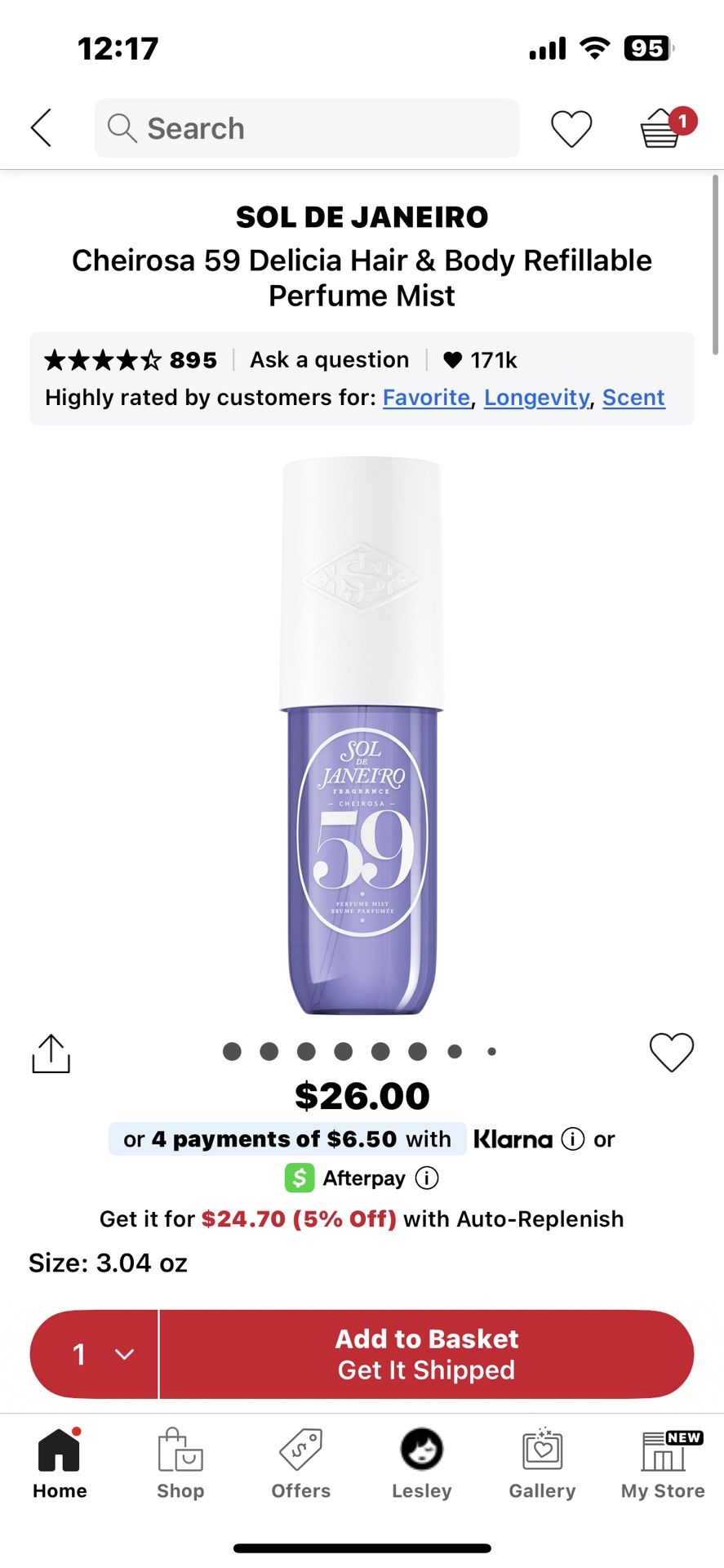Open the Longevity review highlight link
This screenshot has width=724, height=1568.
536,398
